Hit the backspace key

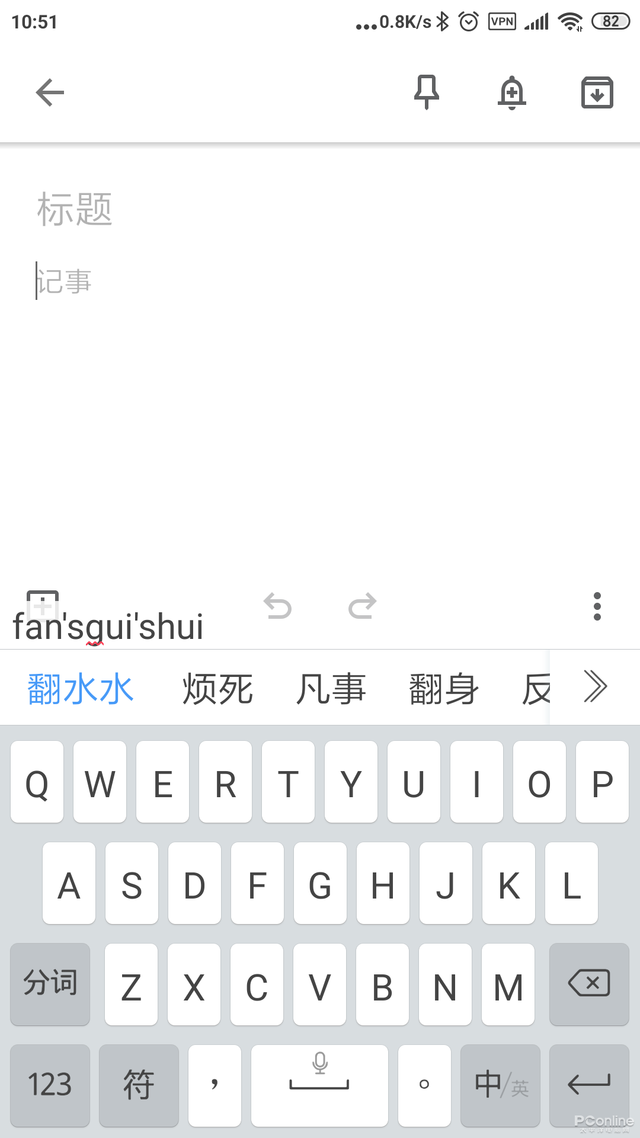click(589, 984)
